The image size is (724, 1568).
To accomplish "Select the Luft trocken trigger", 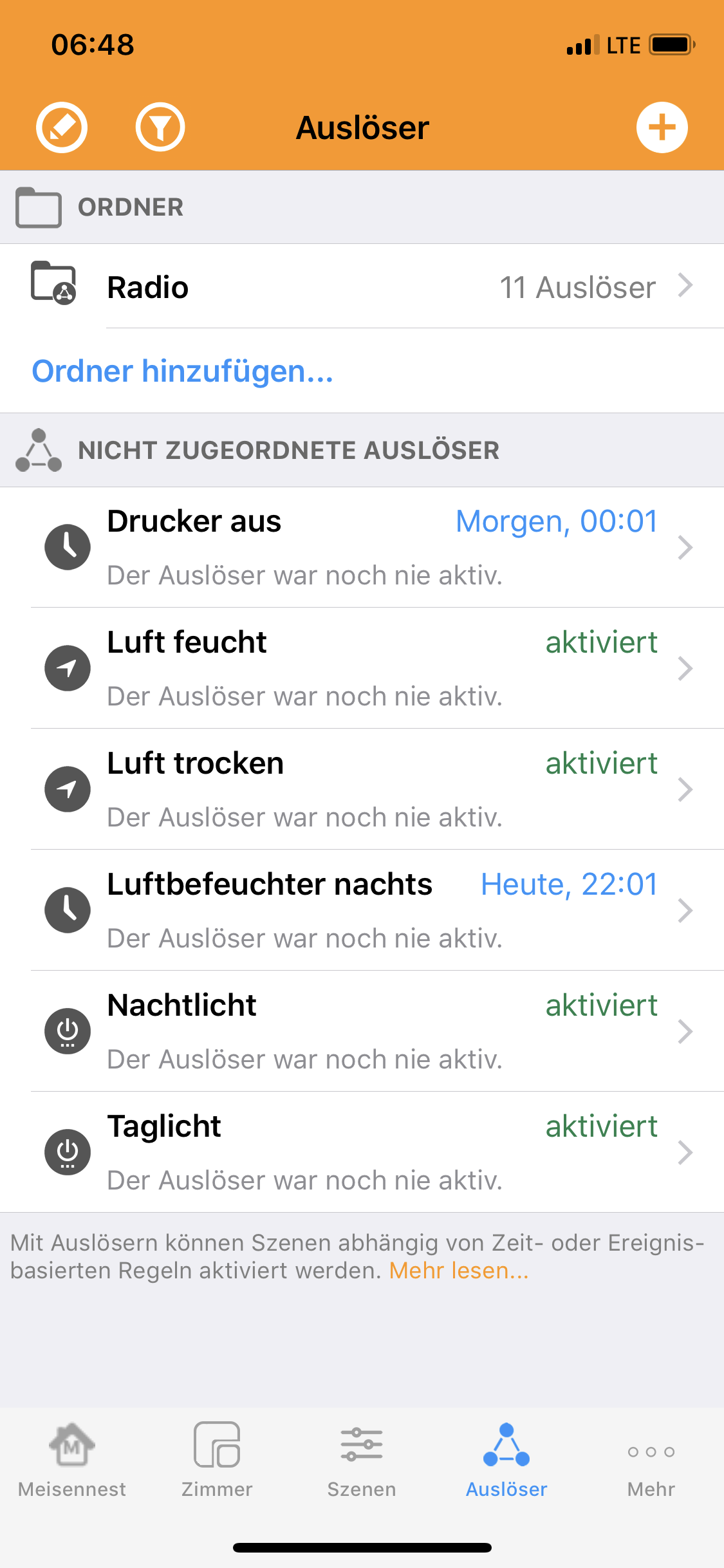I will 362,789.
